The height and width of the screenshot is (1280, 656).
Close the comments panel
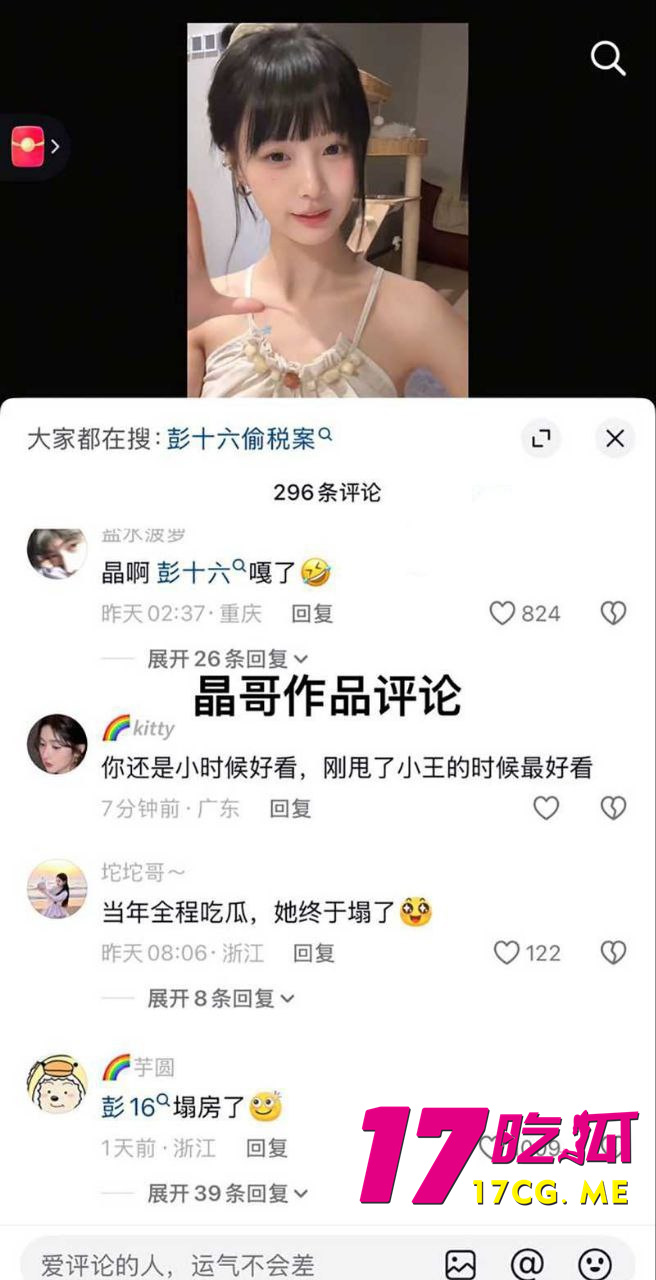click(x=615, y=438)
